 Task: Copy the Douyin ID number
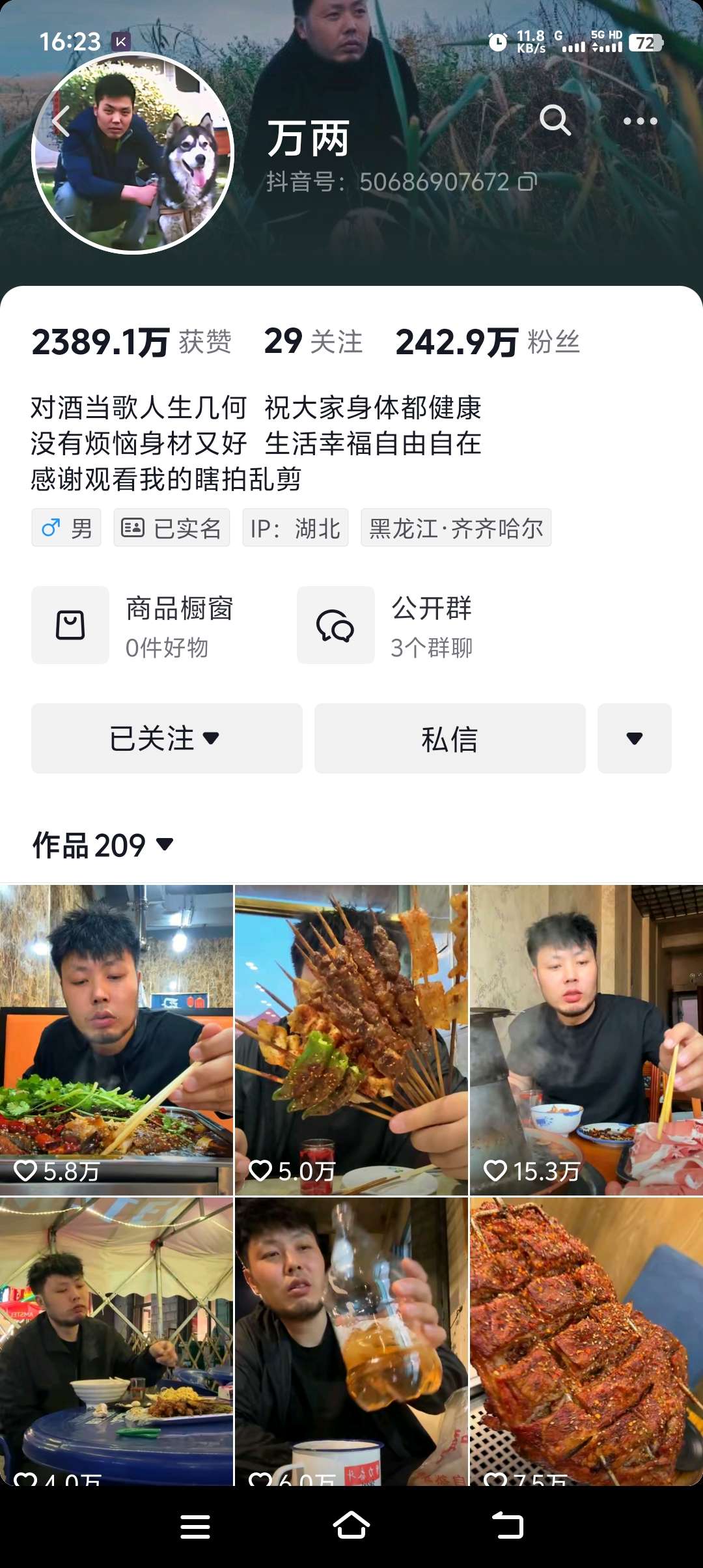[528, 182]
